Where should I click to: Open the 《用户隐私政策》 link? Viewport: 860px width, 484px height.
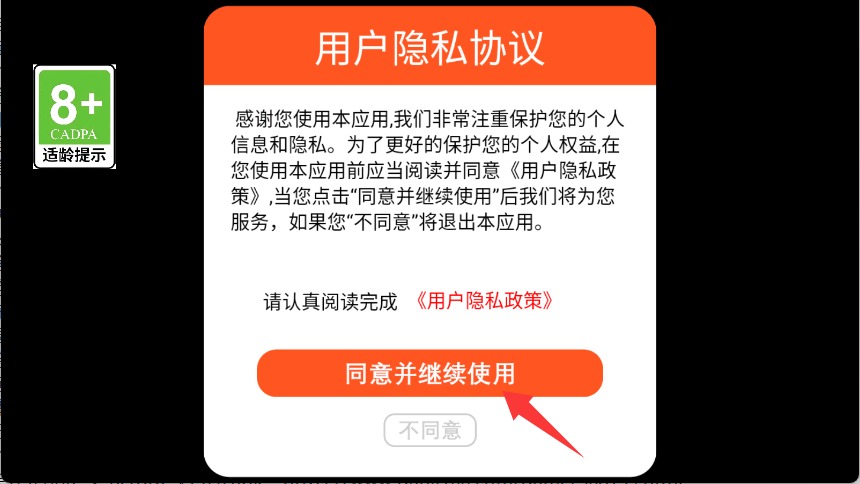pyautogui.click(x=484, y=300)
